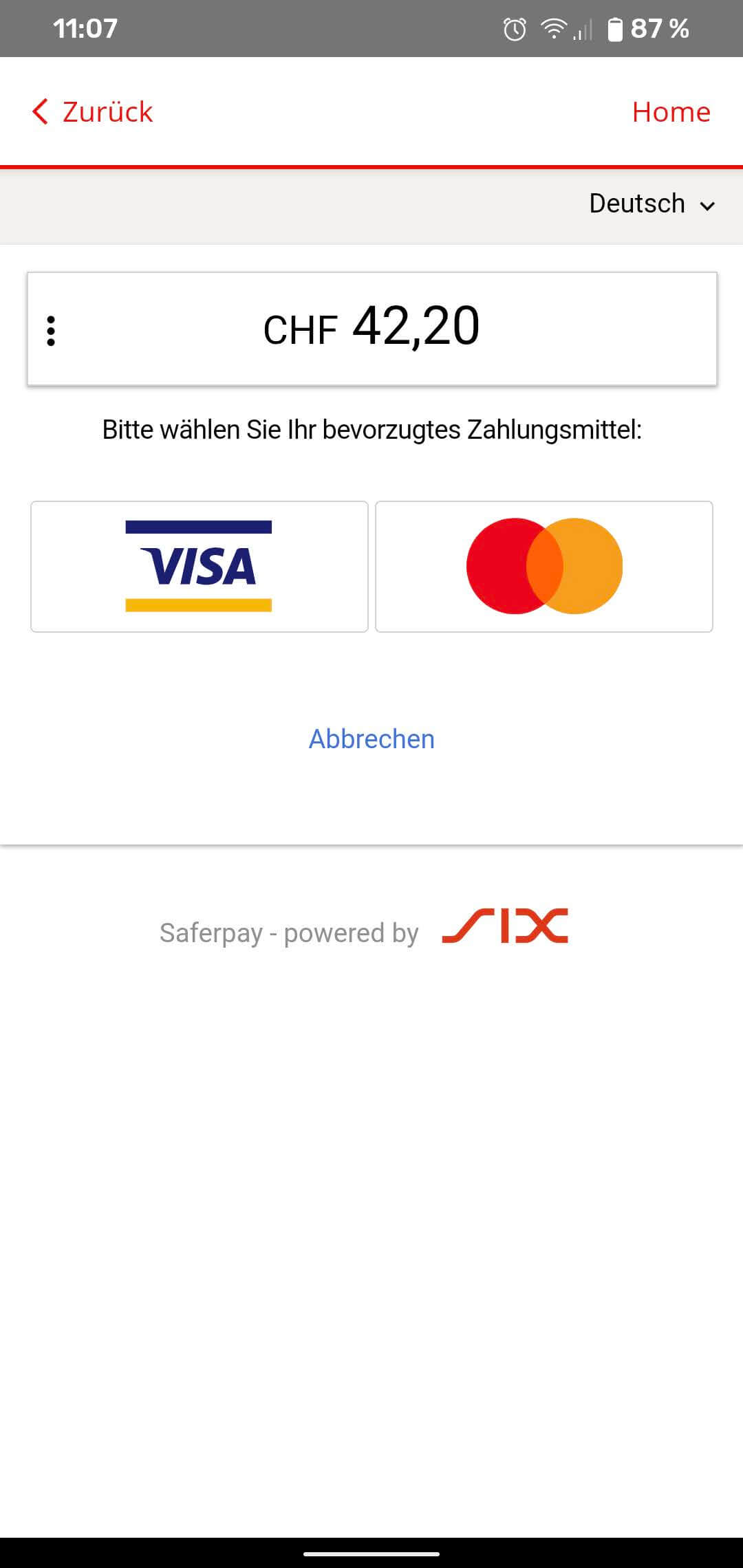Cancel the payment with Abbrechen

coord(371,739)
